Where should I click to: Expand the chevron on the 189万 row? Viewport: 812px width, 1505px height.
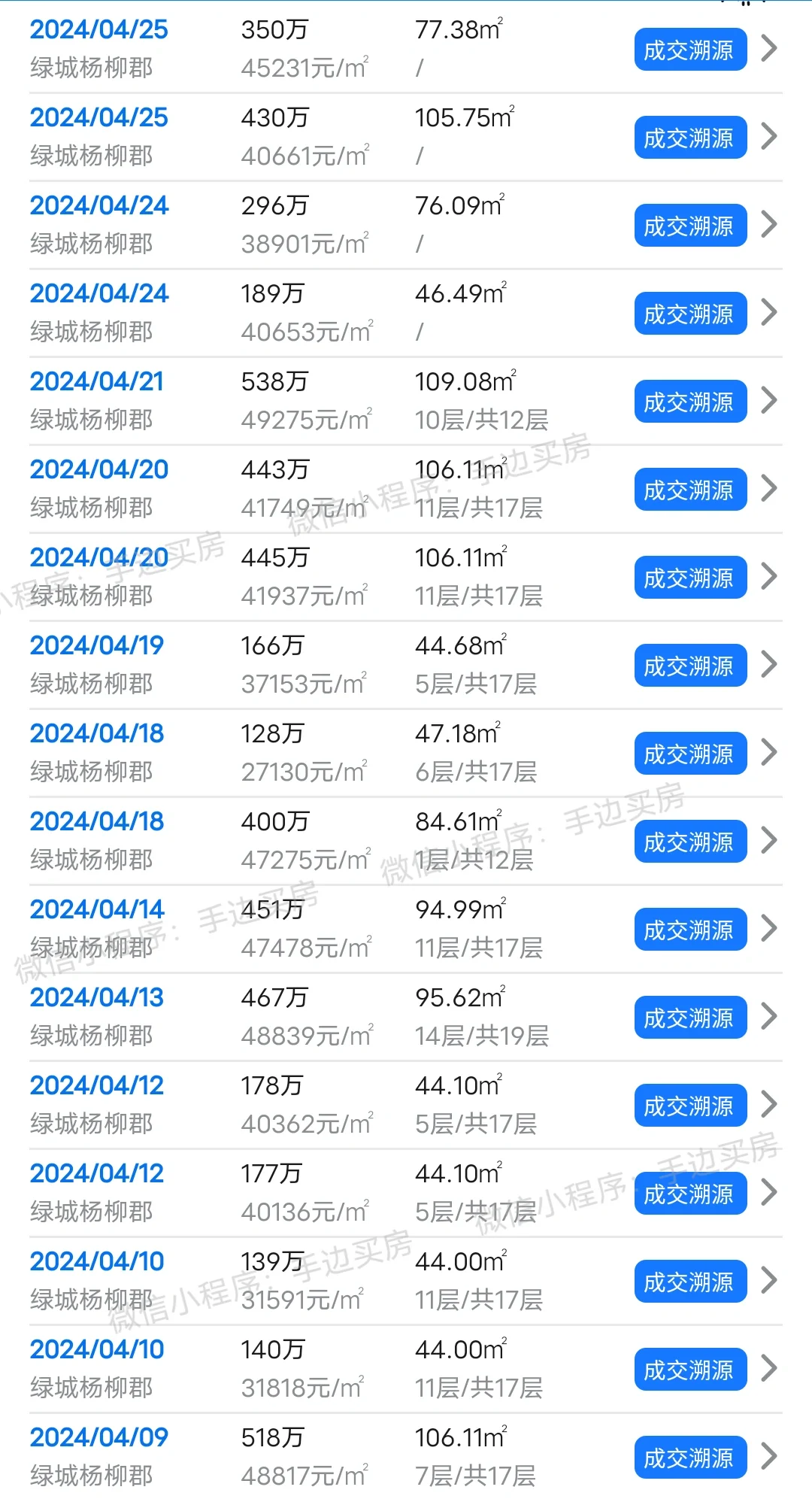coord(768,312)
